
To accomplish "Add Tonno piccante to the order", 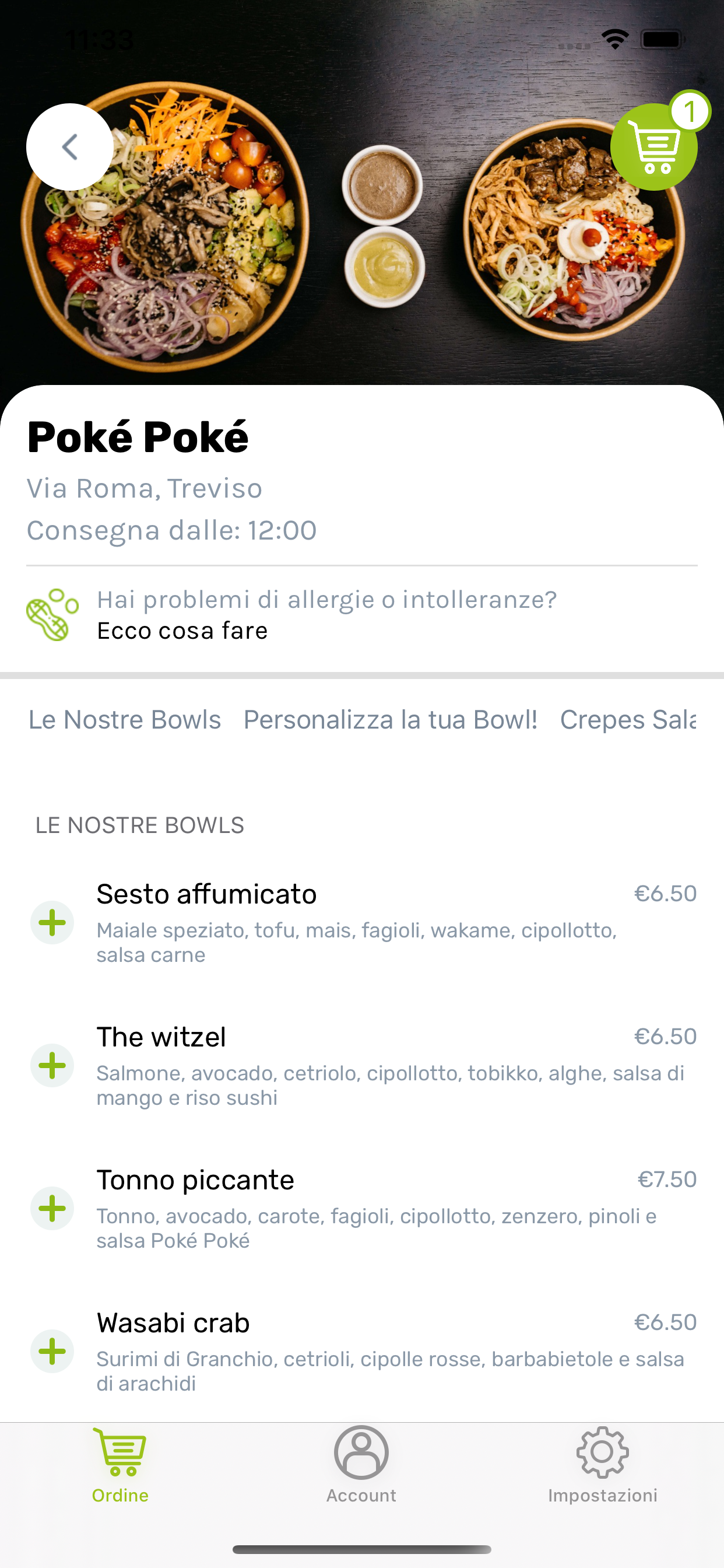I will click(52, 1208).
